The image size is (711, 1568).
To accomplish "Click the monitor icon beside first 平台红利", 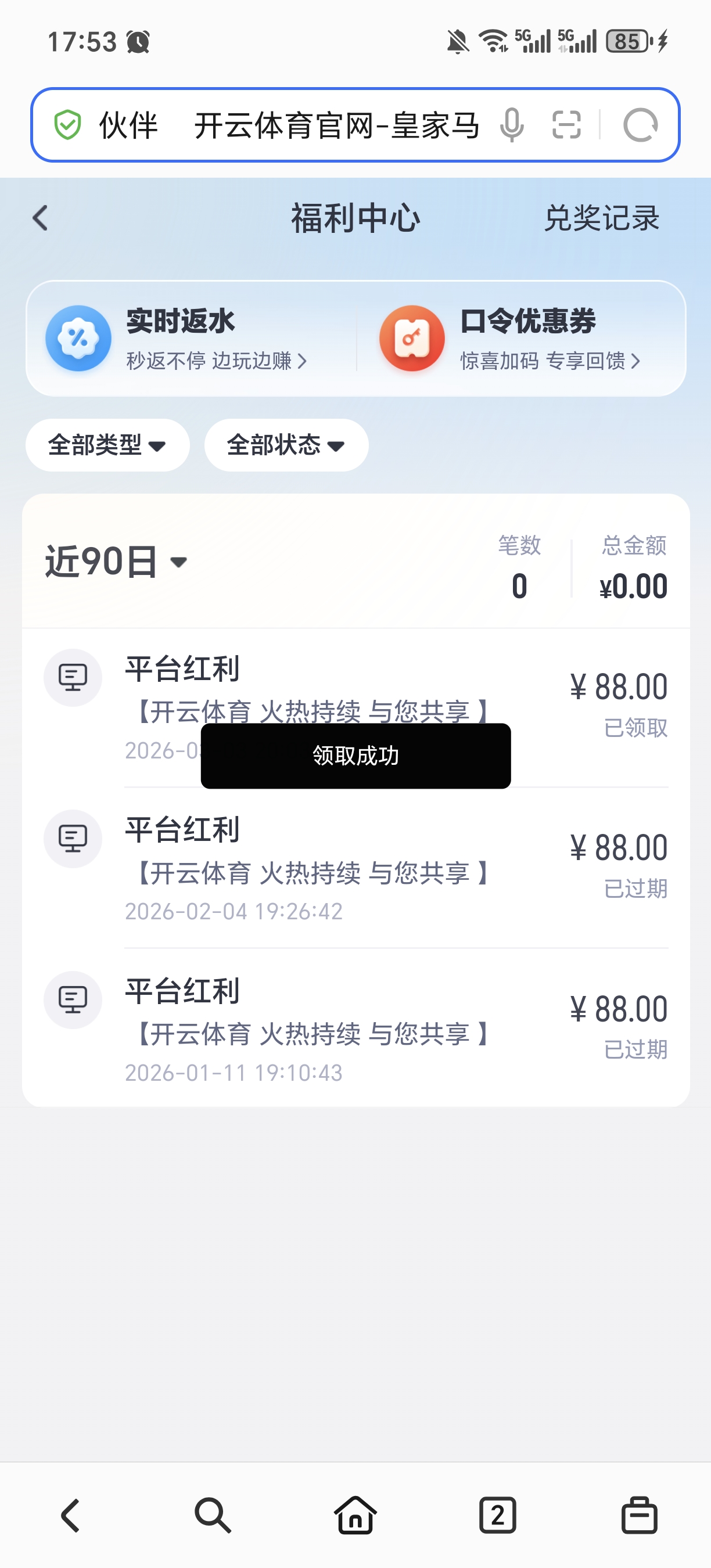I will click(73, 678).
